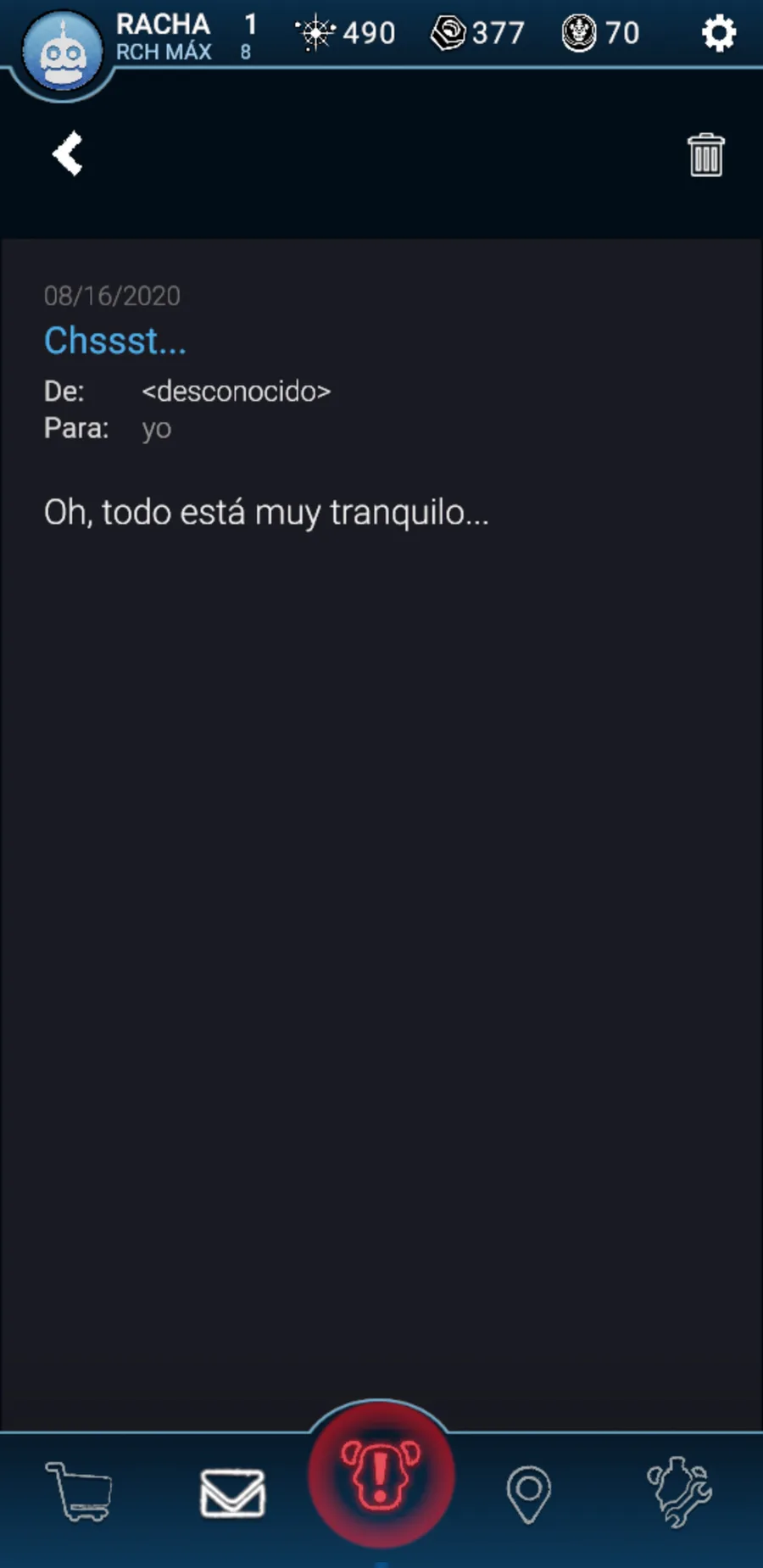Delete this message with the trash icon
Screen dimensions: 763x1568
[x=705, y=155]
